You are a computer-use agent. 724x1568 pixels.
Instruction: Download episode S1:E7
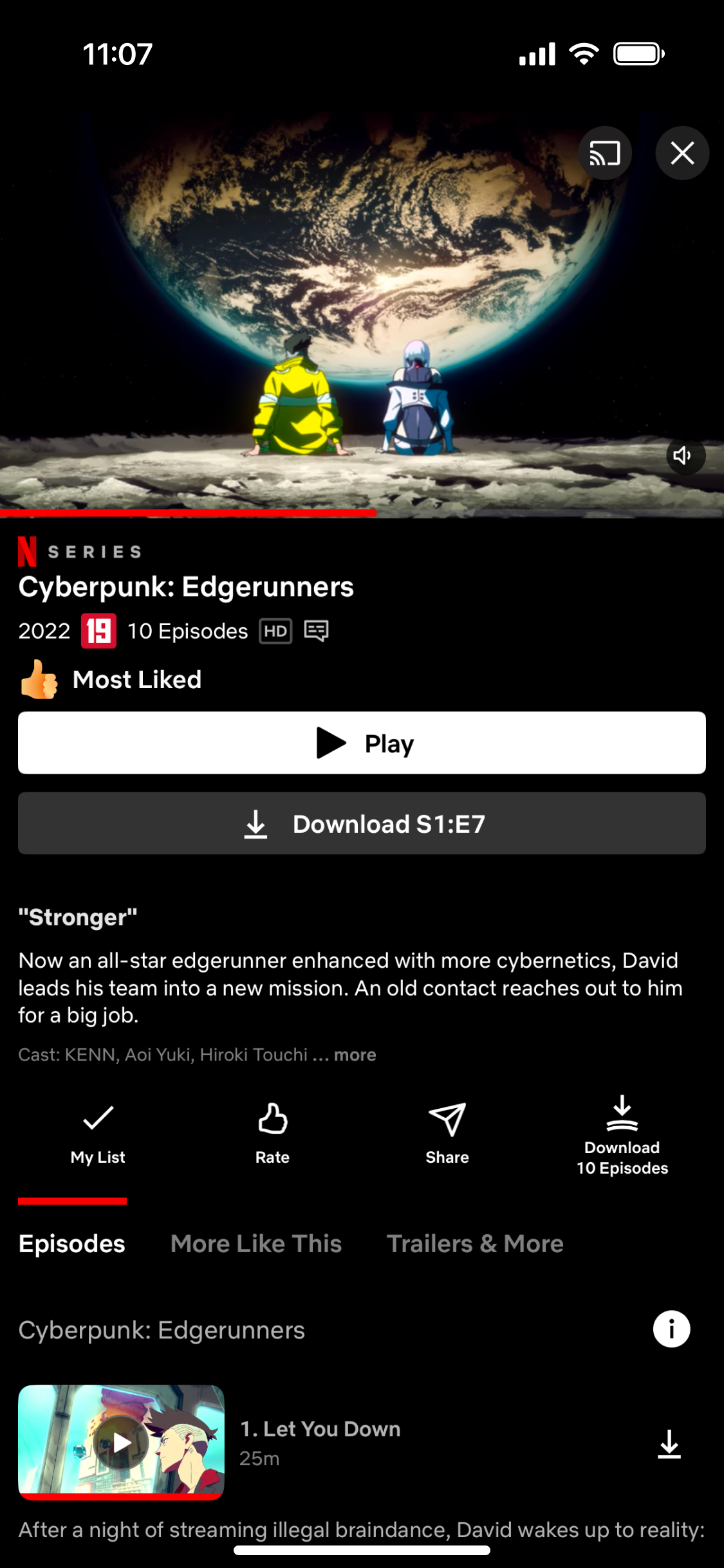pyautogui.click(x=362, y=823)
